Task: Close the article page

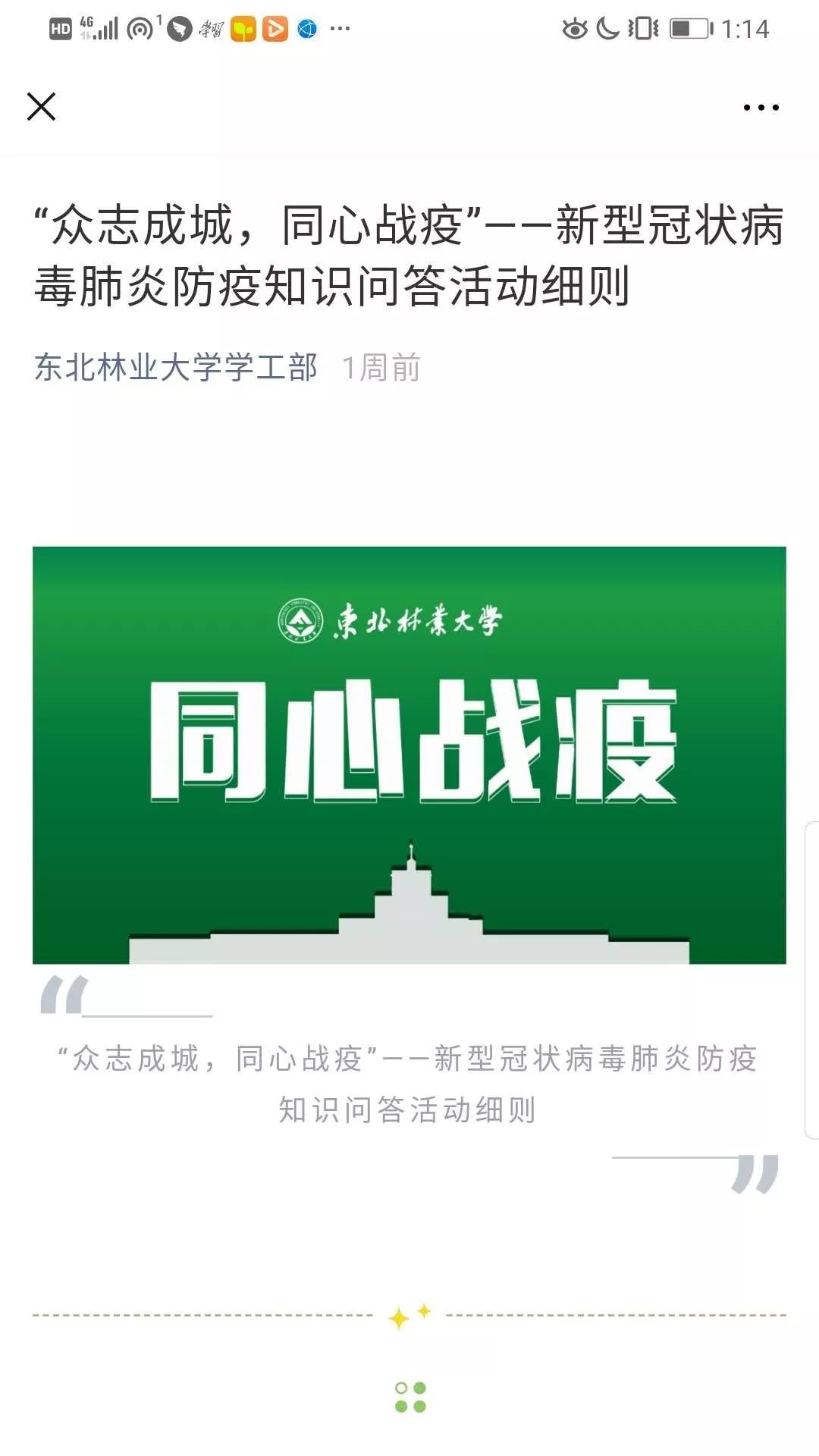Action: coord(41,107)
